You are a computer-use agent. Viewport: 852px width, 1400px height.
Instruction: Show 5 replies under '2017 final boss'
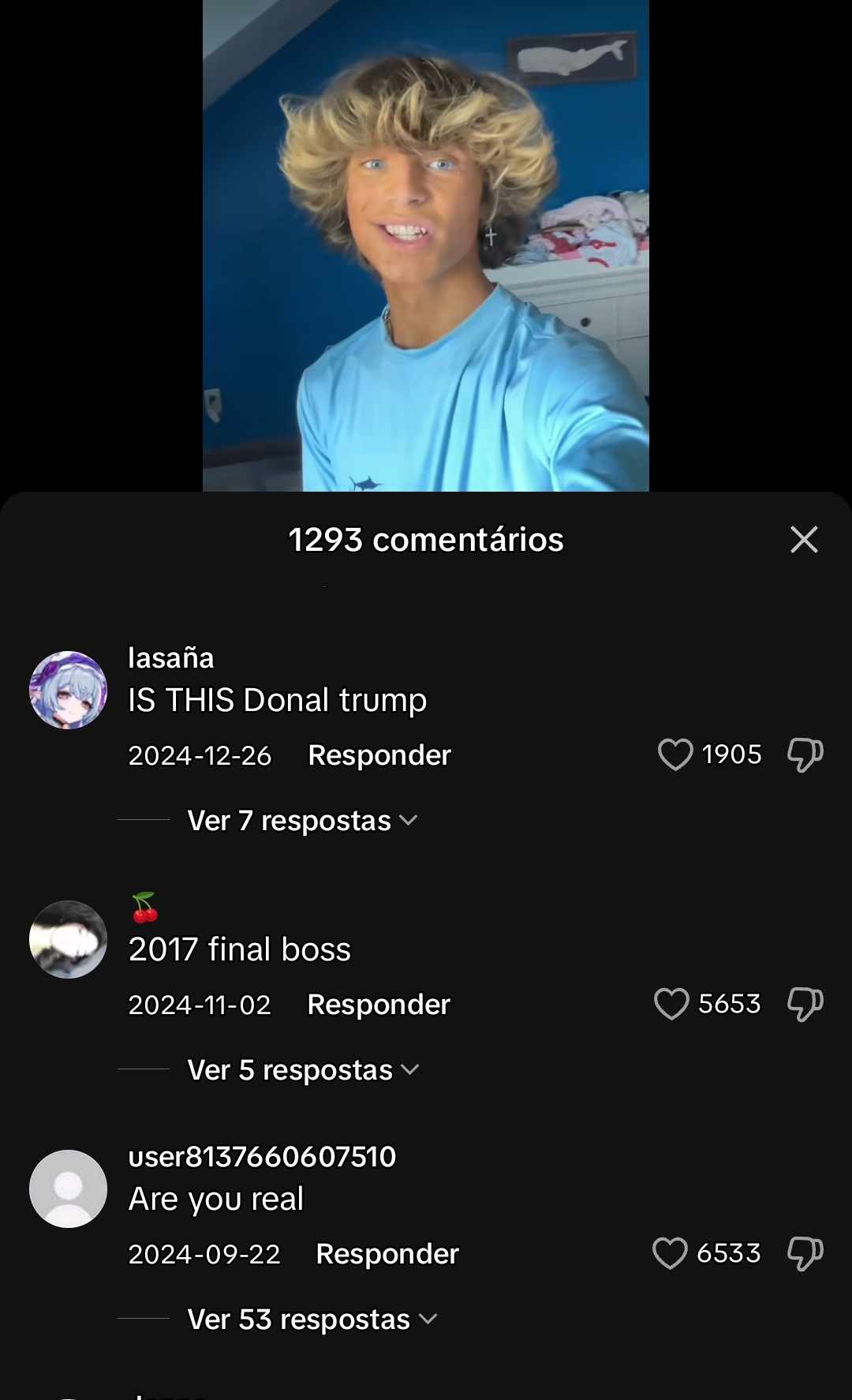303,1070
